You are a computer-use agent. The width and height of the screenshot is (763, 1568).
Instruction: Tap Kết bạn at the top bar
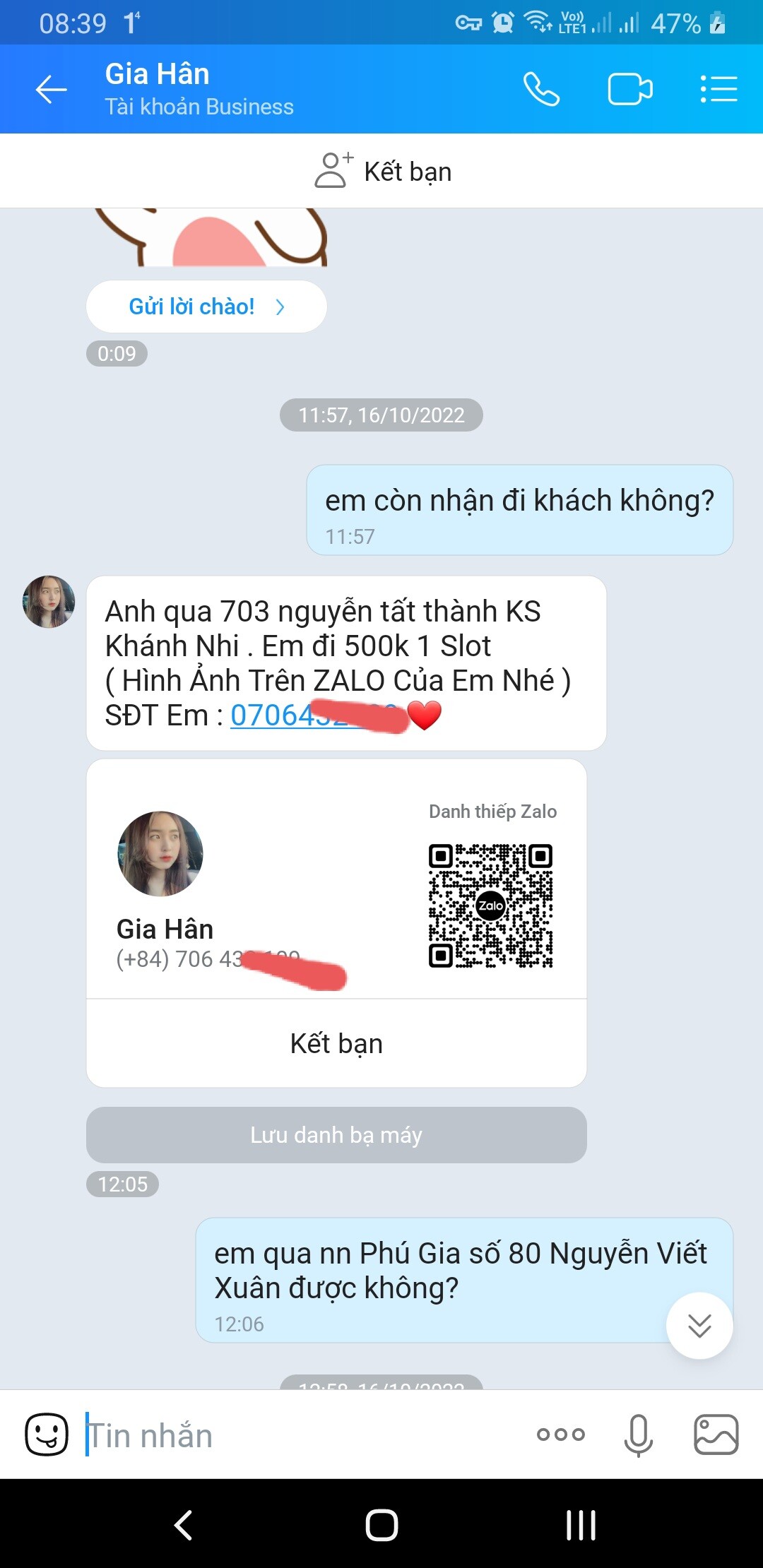(x=382, y=171)
